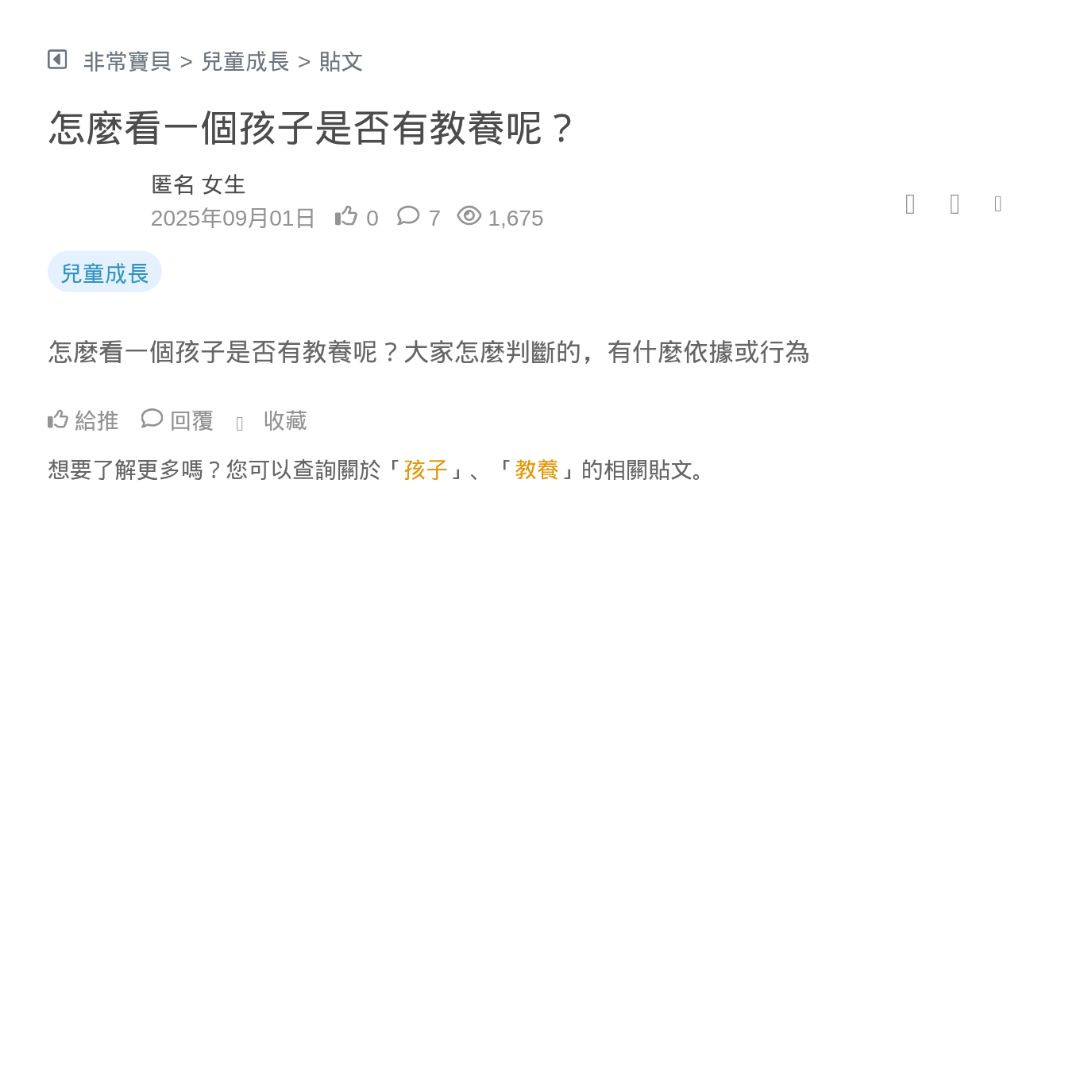Give the post a 給推 like
The image size is (1080, 1080).
[x=83, y=421]
